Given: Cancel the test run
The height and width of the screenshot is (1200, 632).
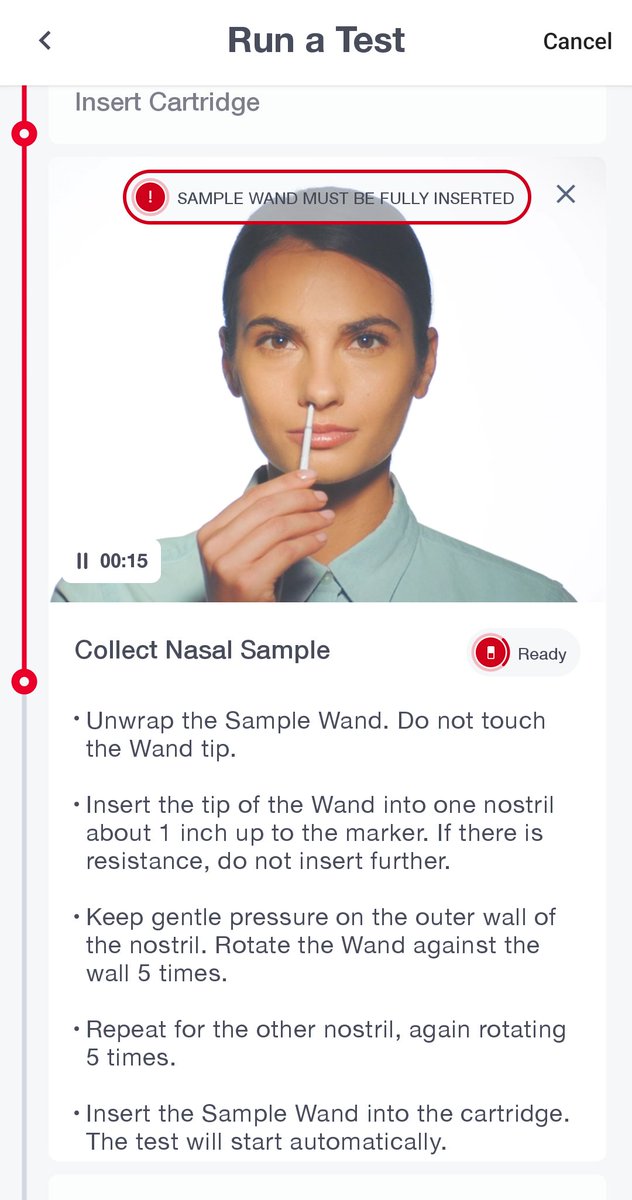Looking at the screenshot, I should 577,41.
